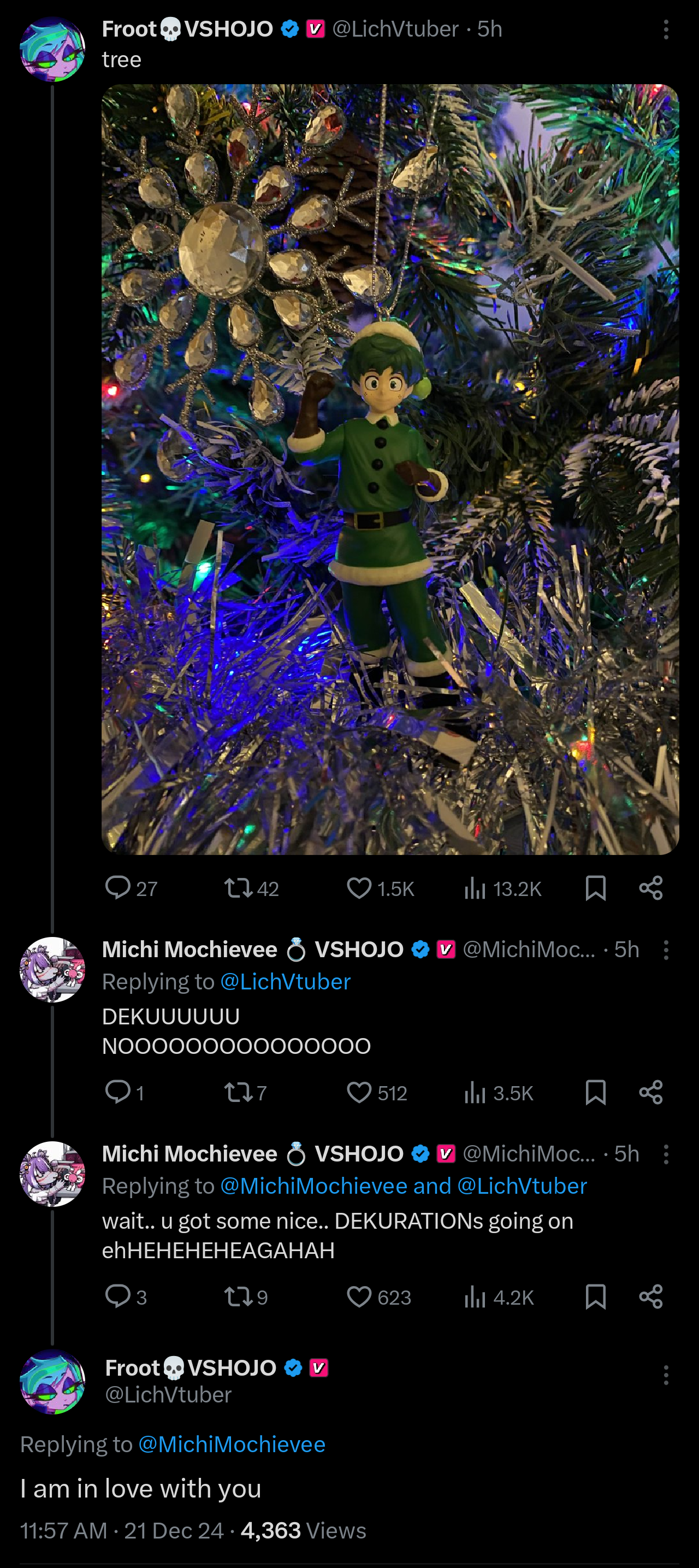View analytics of Froot's tree post

point(475,888)
